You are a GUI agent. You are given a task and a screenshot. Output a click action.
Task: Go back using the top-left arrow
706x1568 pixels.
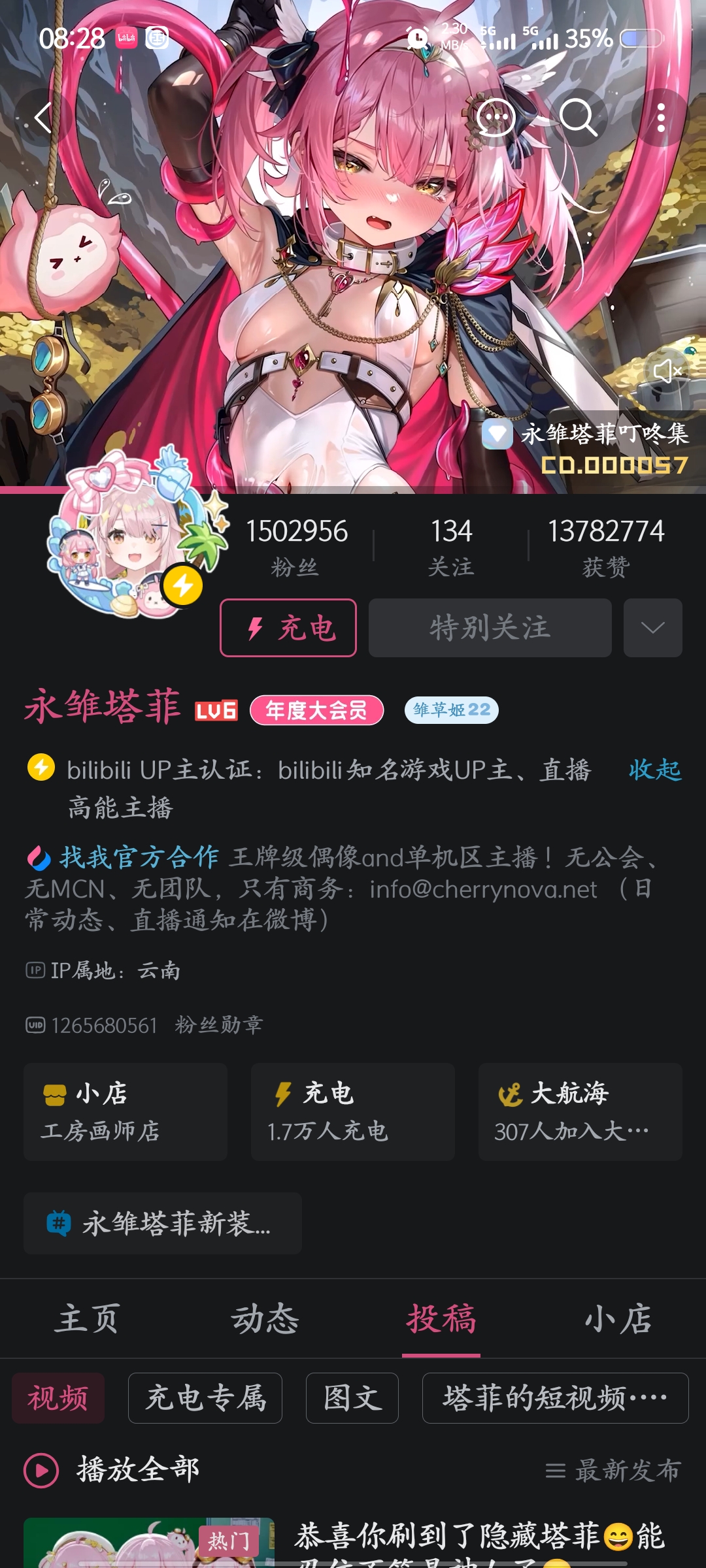[x=43, y=118]
